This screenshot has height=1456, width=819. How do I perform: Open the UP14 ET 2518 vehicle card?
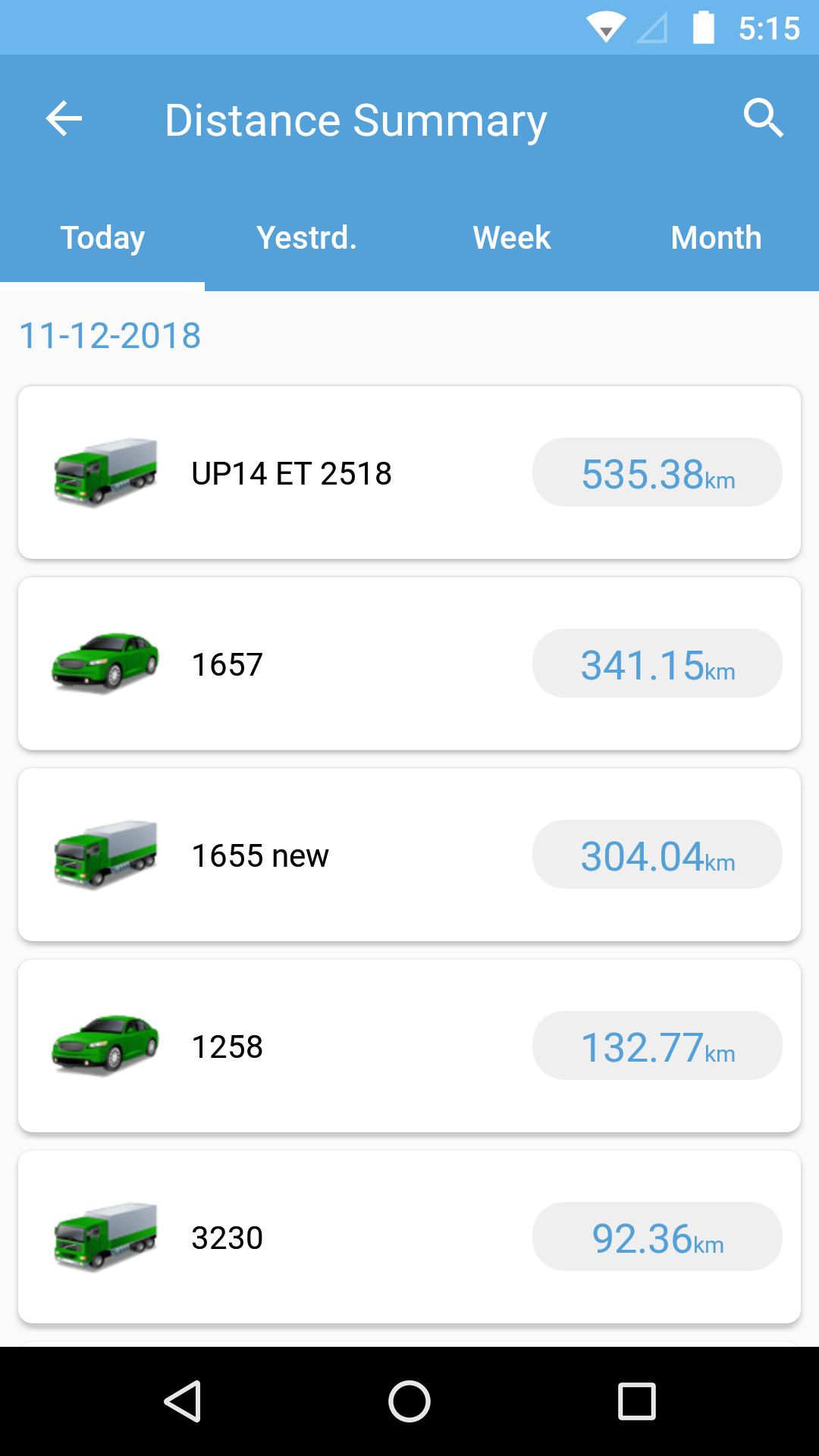coord(409,472)
